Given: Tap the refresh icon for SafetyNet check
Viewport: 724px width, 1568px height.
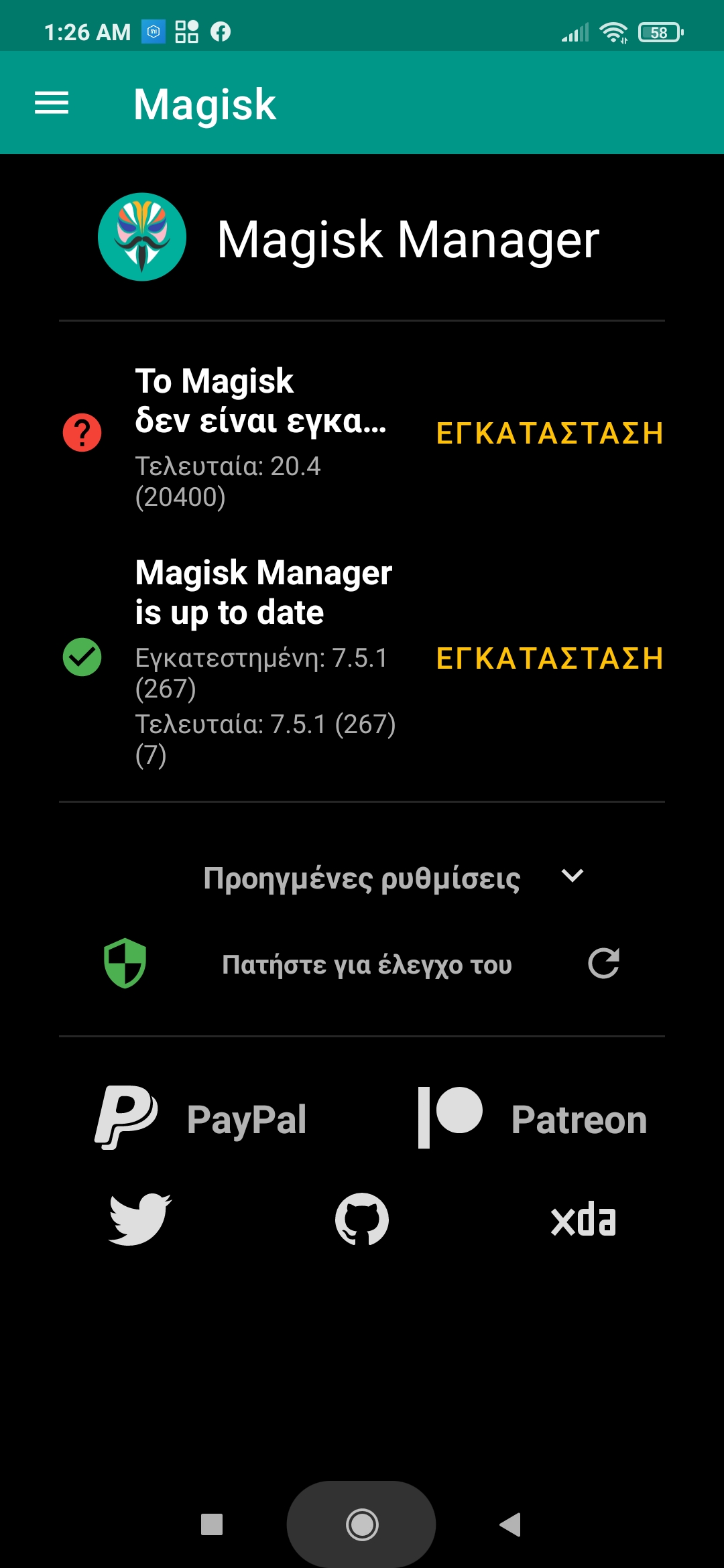Looking at the screenshot, I should click(x=603, y=964).
